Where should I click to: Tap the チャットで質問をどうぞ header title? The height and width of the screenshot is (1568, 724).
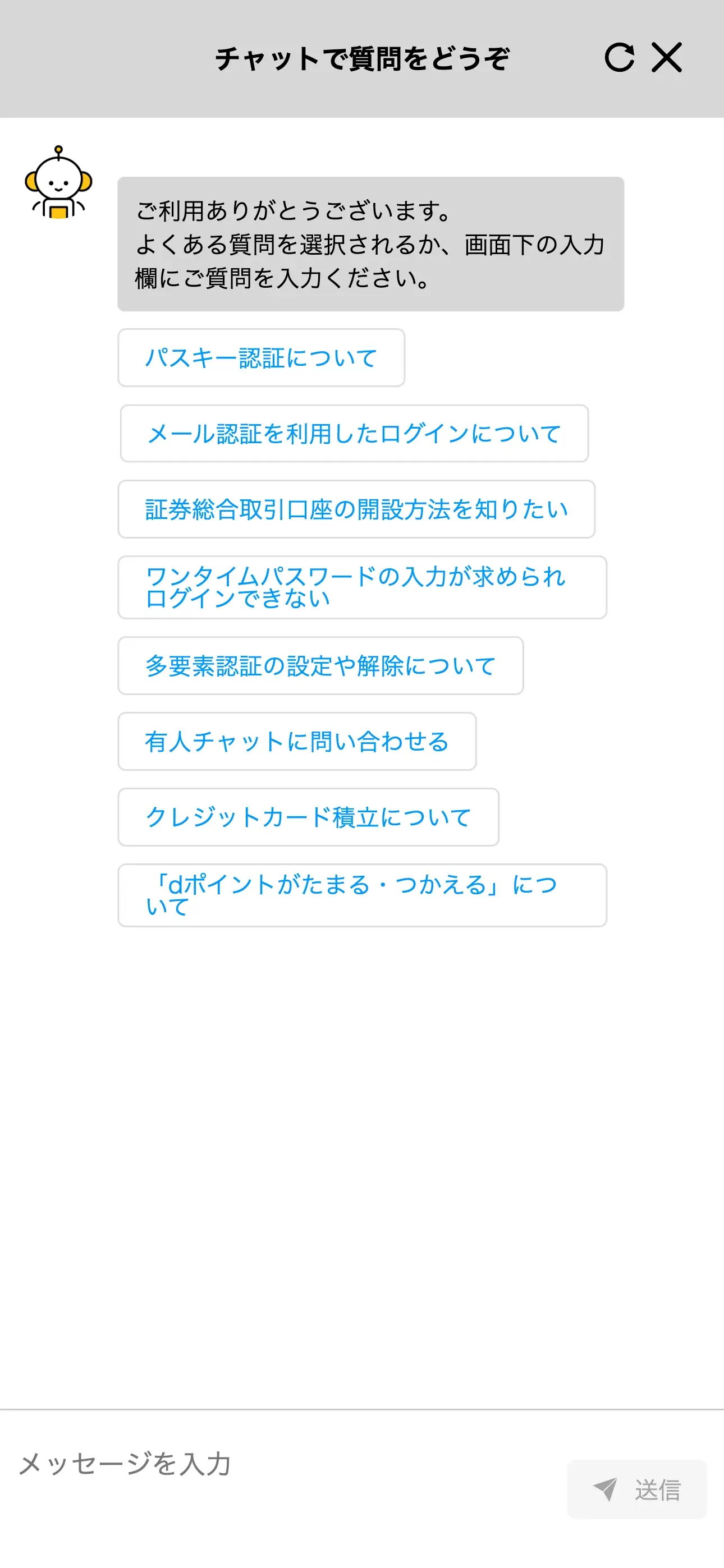coord(364,58)
